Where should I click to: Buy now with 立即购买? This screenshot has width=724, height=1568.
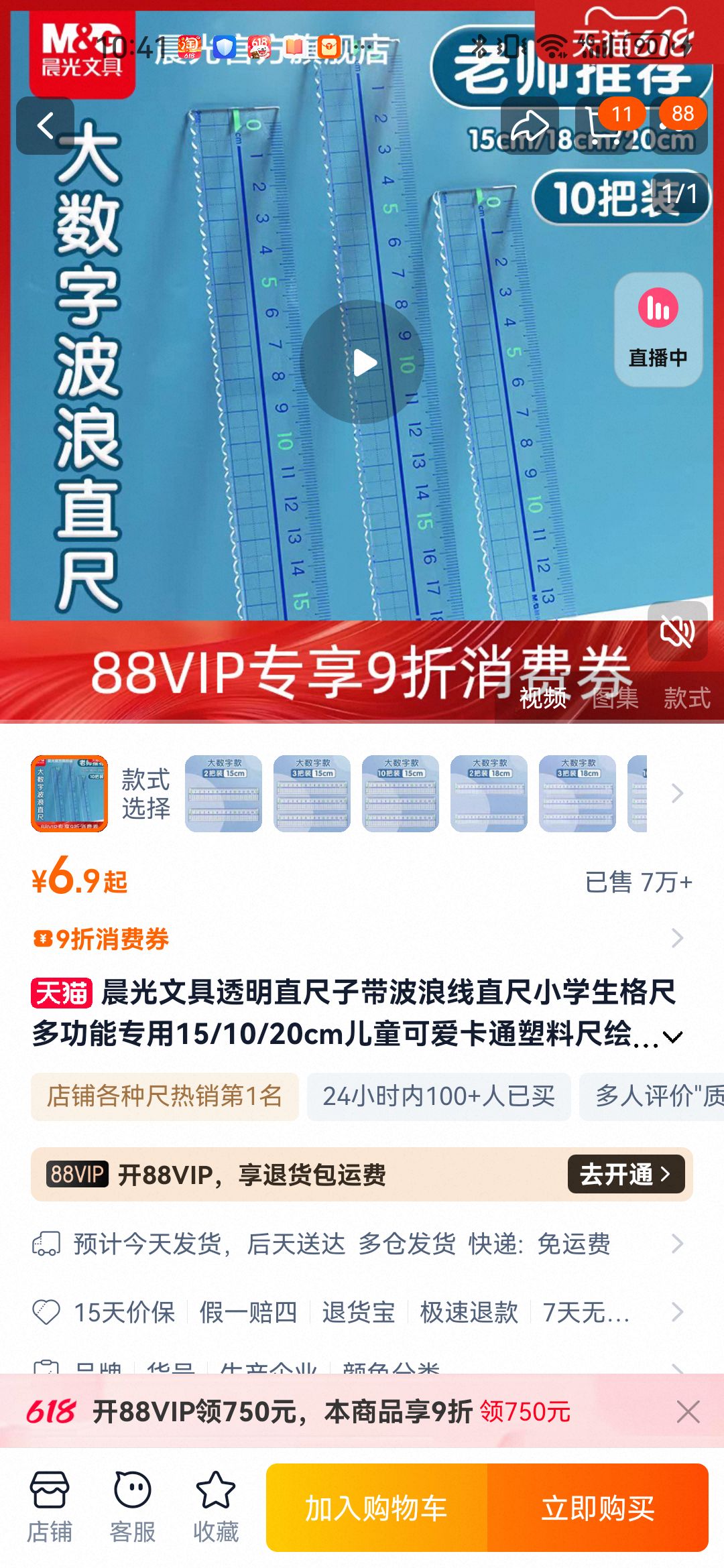click(x=597, y=1508)
